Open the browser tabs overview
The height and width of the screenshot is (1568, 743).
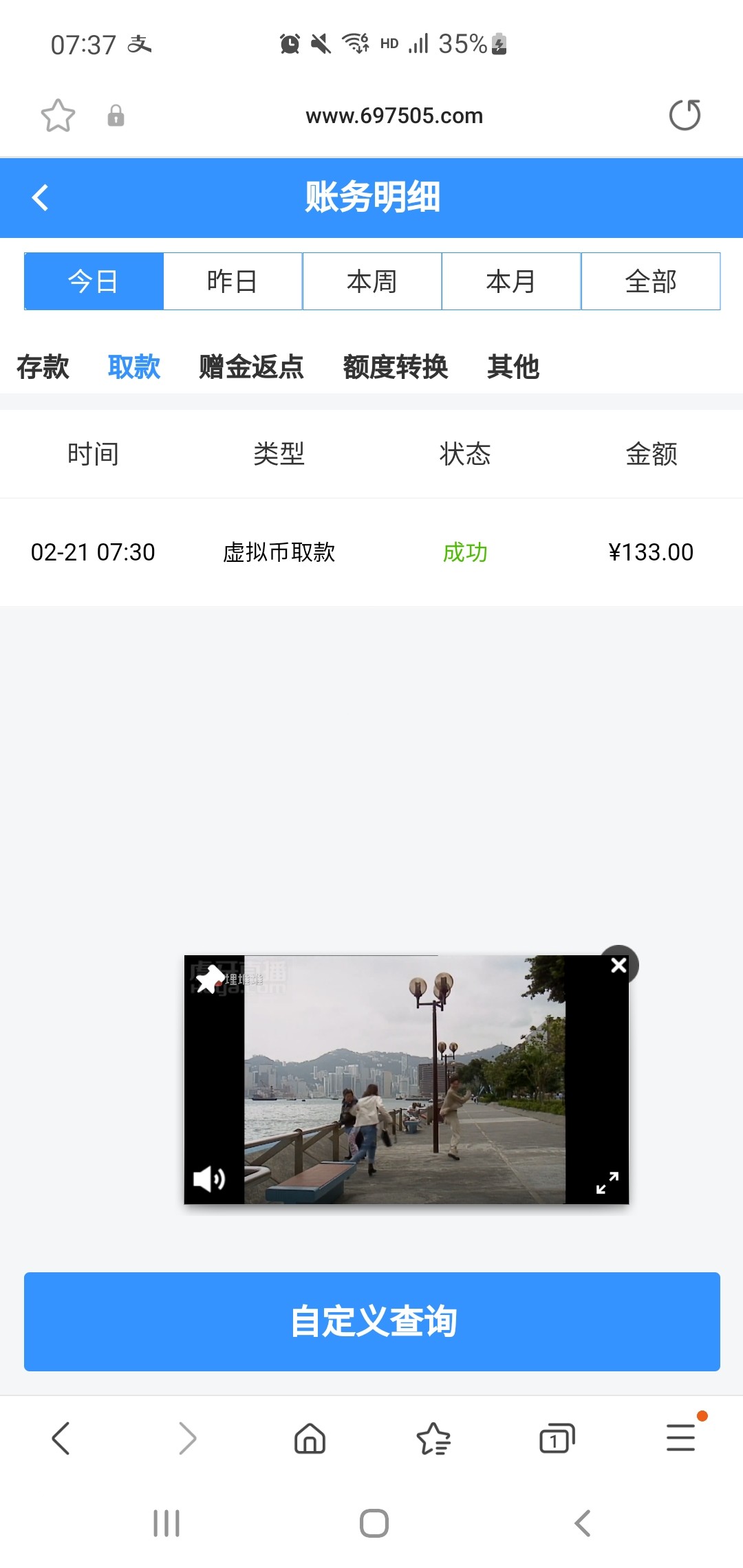(556, 1437)
